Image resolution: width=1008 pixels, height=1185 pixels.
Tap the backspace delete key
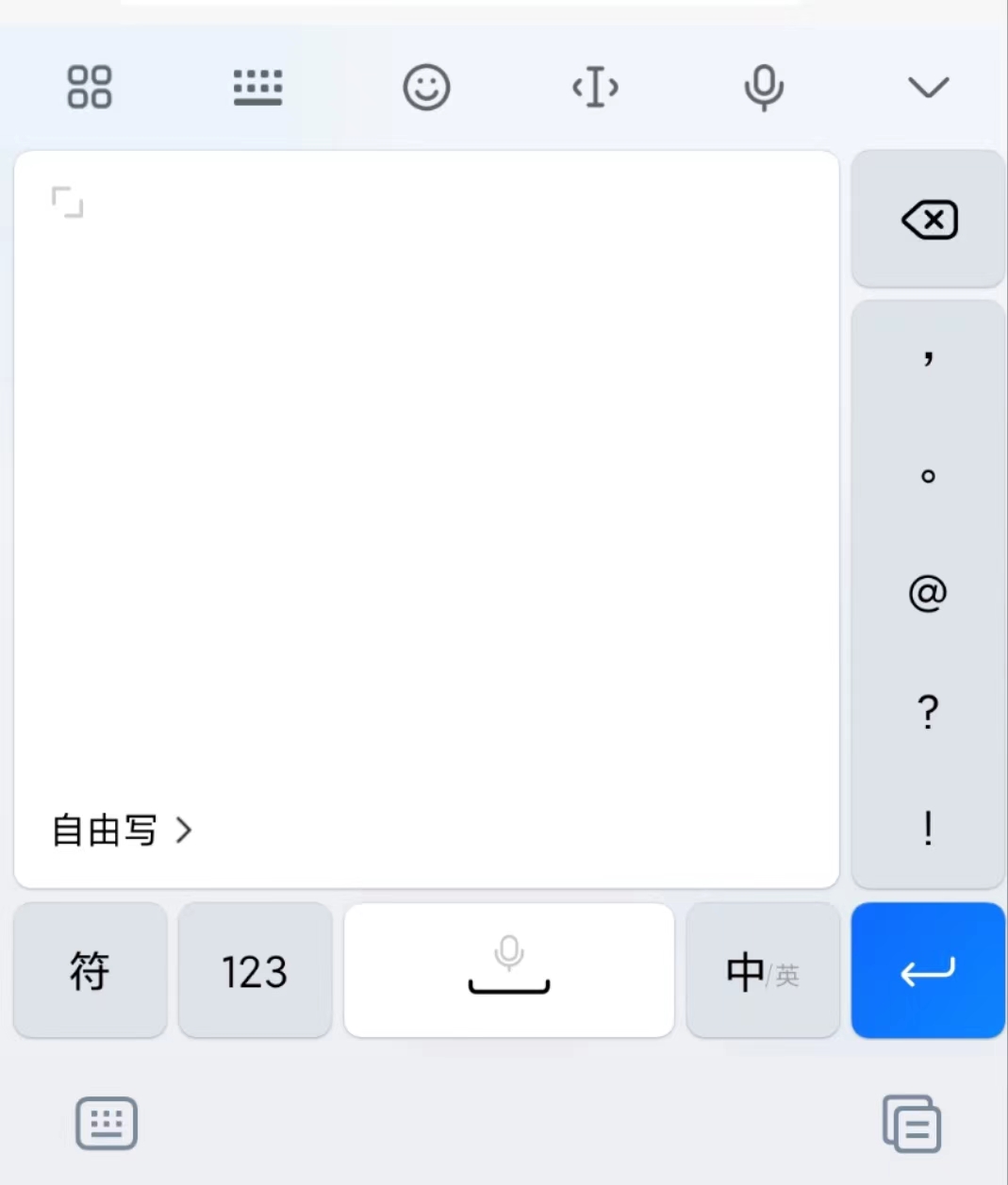[927, 219]
